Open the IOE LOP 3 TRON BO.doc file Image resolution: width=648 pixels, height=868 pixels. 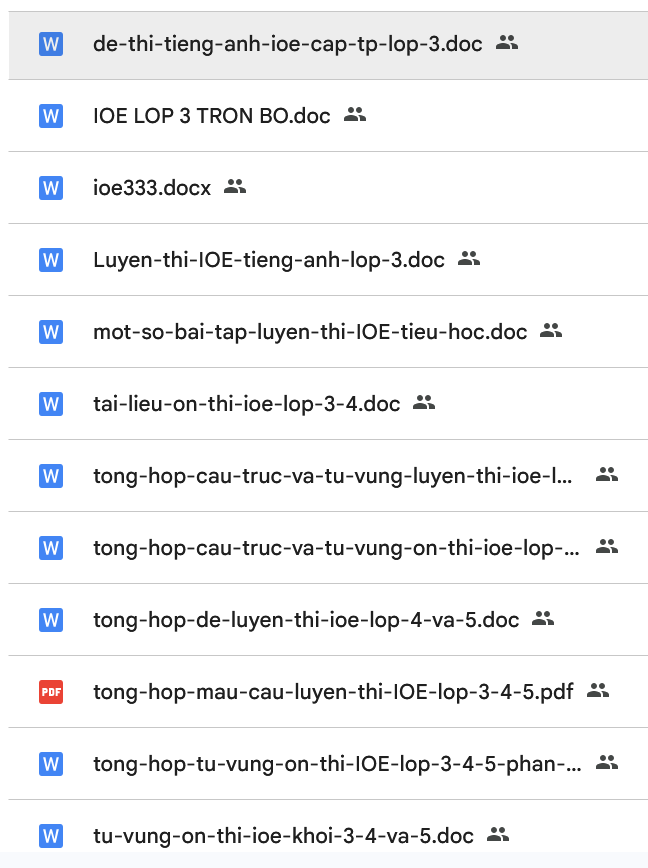click(x=211, y=116)
